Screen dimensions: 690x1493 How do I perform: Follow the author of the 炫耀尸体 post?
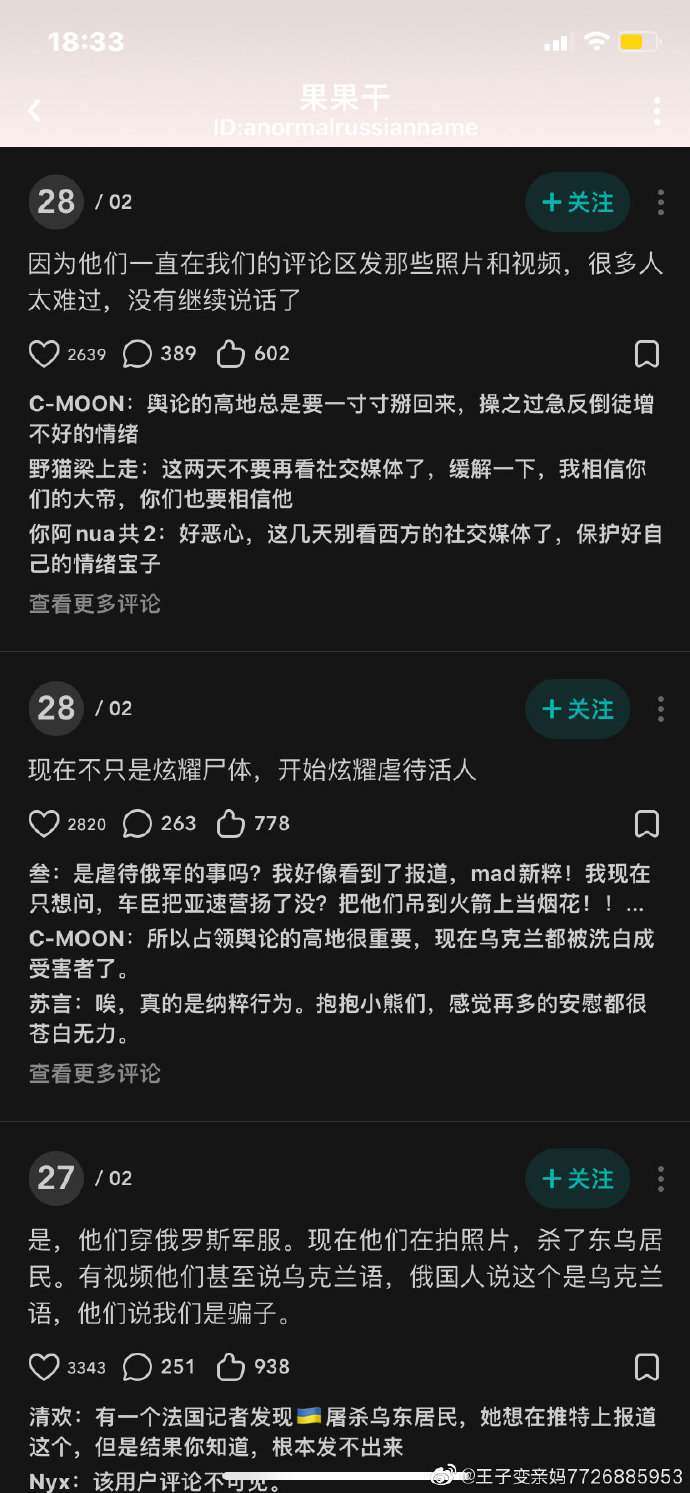[577, 709]
